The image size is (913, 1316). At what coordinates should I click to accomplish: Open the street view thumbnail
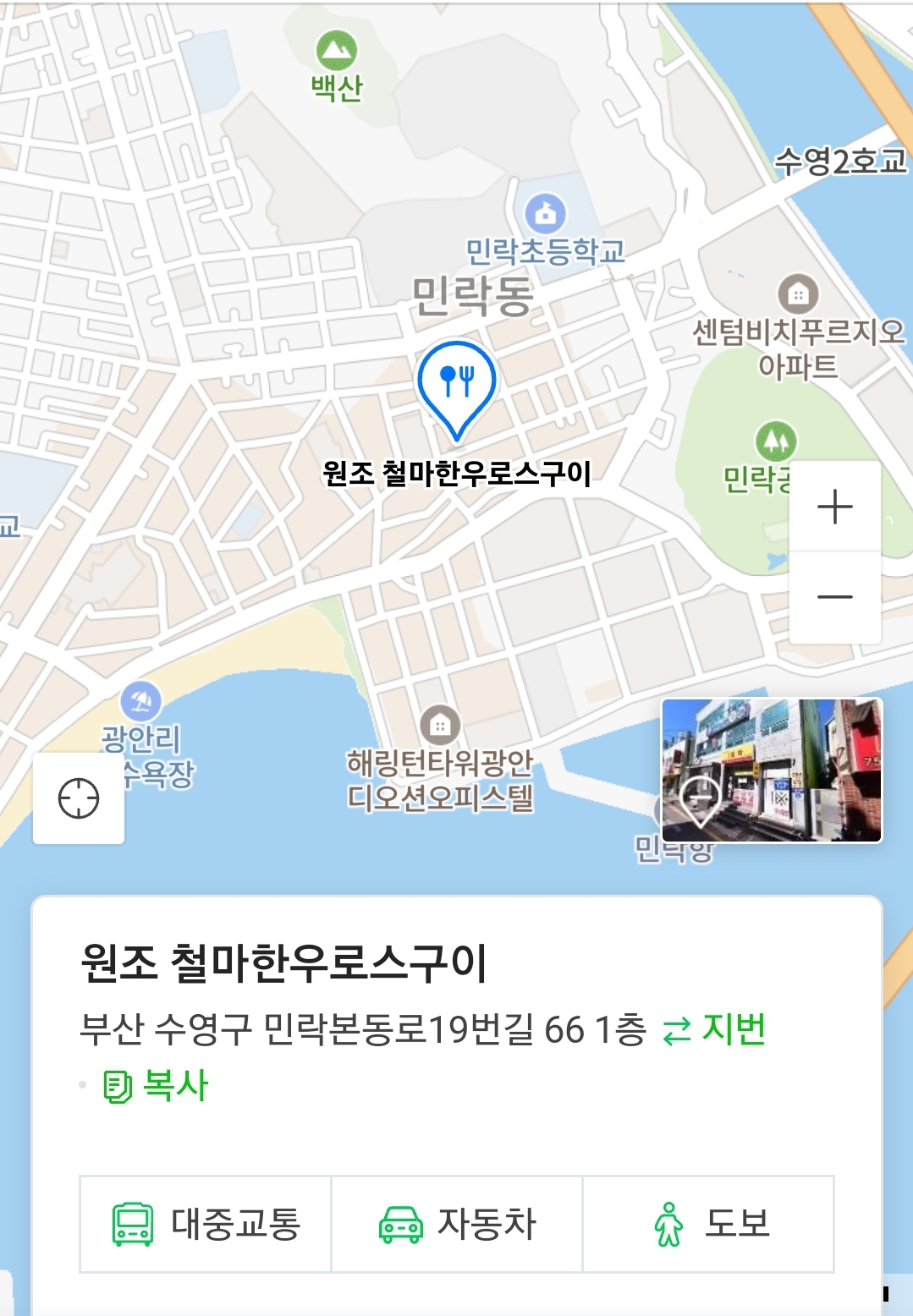pyautogui.click(x=772, y=770)
